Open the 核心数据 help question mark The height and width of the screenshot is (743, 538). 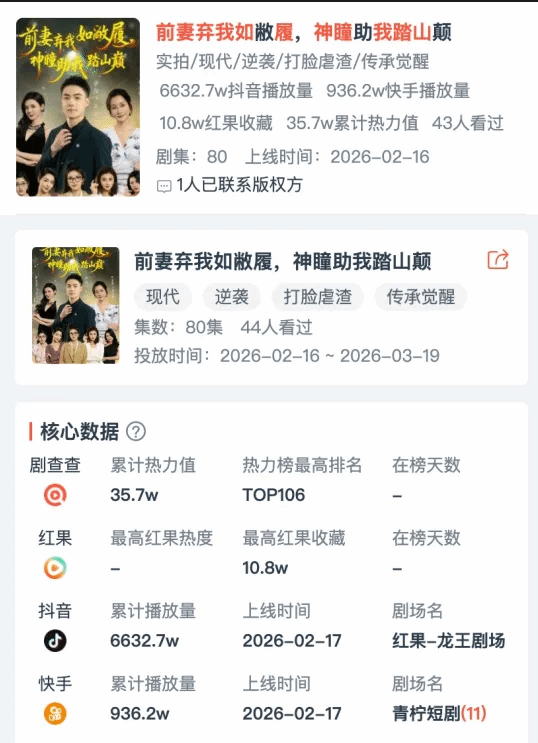136,432
